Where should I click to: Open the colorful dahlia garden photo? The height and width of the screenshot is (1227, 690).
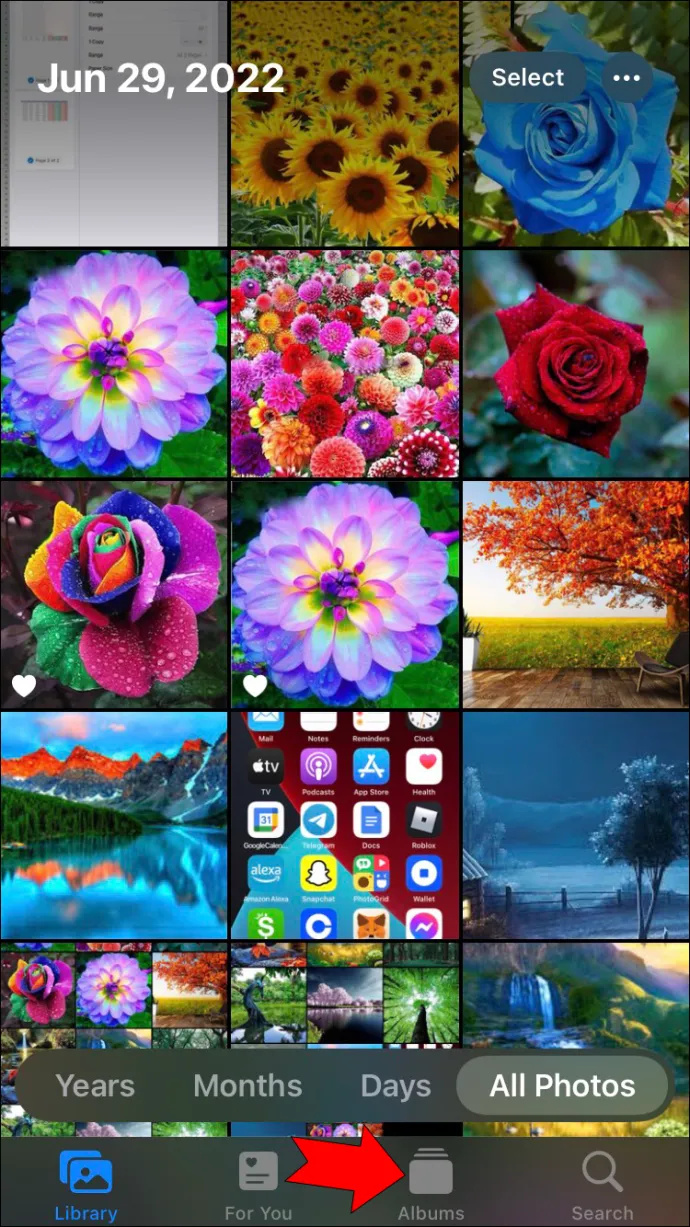[345, 363]
